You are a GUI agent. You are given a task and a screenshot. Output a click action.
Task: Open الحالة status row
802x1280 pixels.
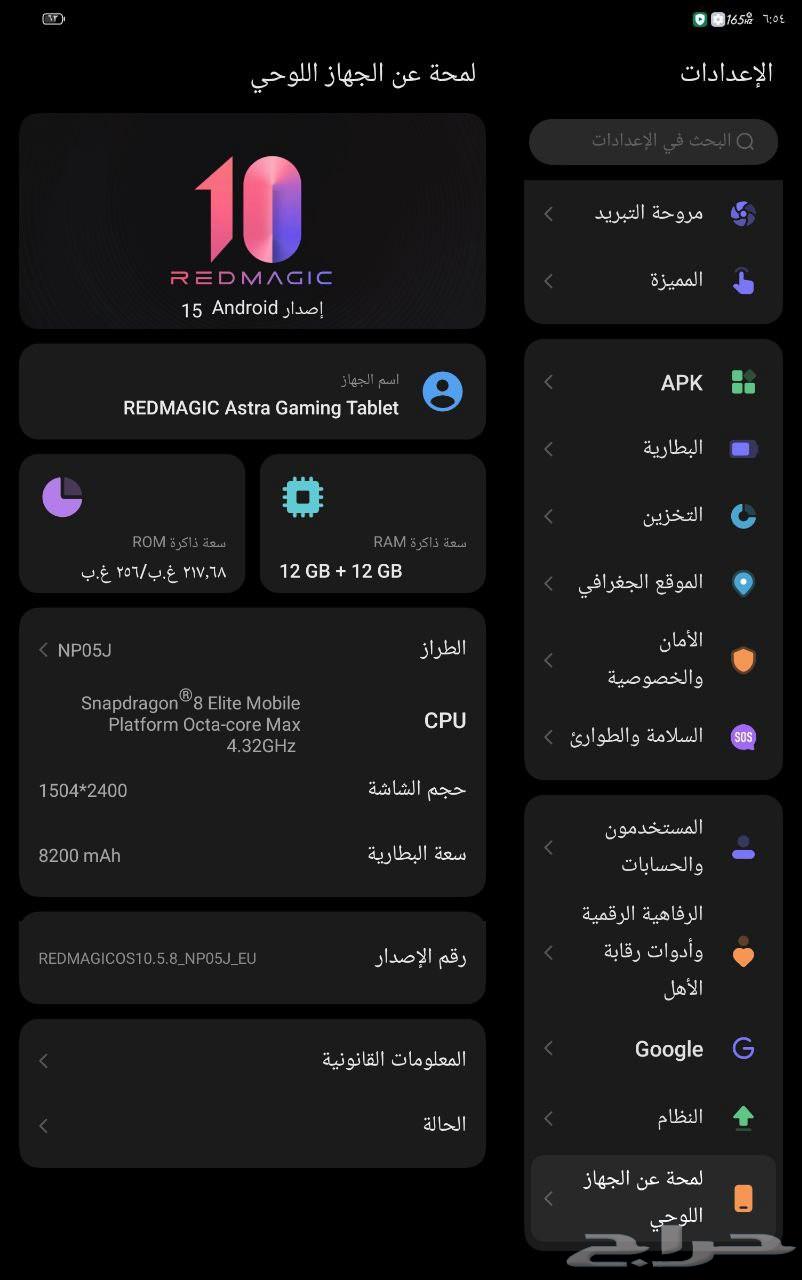(x=252, y=1125)
